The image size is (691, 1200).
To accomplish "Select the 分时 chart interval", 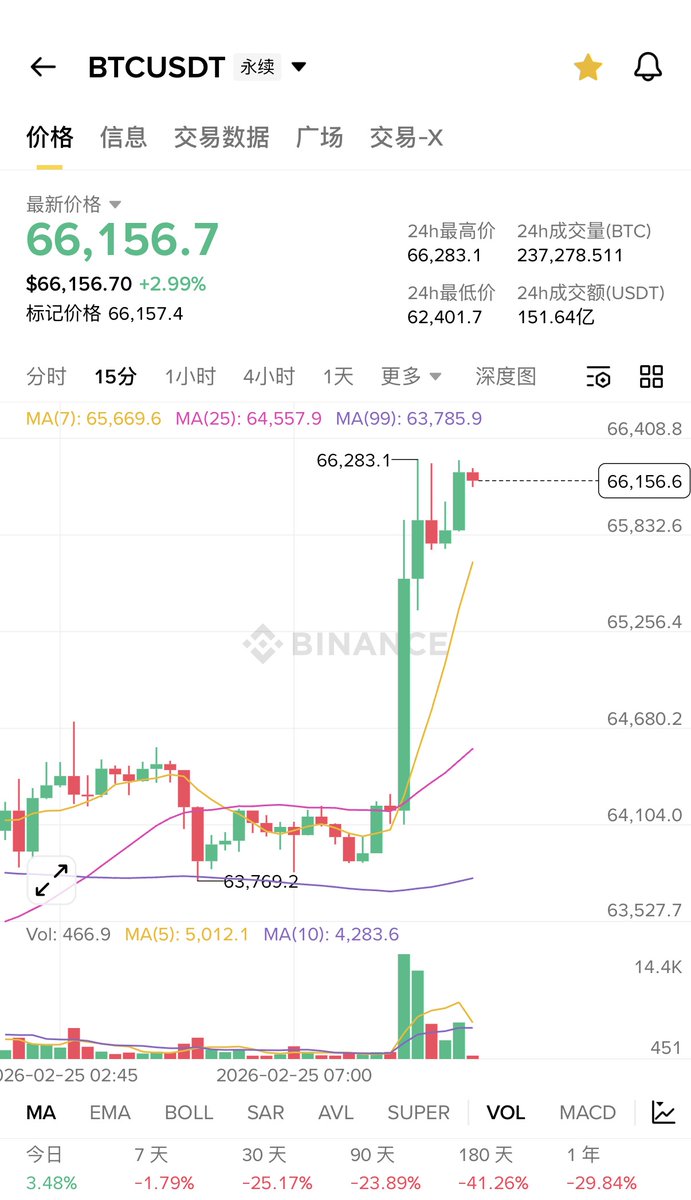I will (46, 377).
